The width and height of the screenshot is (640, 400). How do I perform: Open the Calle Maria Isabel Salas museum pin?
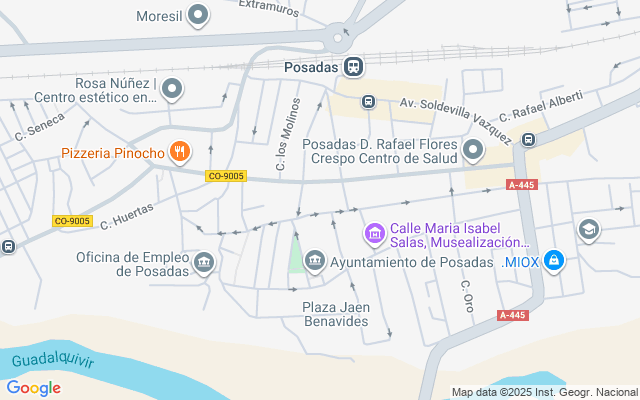coord(375,234)
